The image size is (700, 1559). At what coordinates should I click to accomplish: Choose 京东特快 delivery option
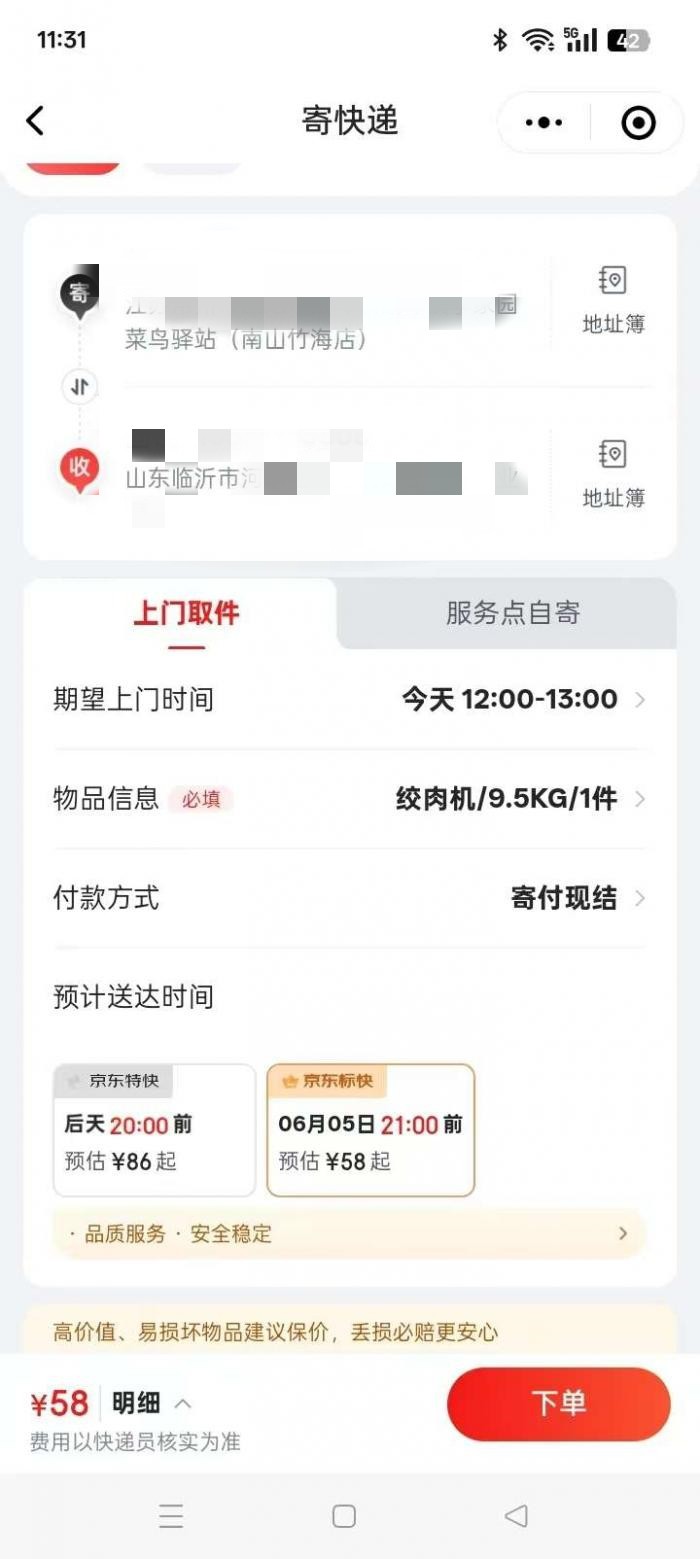[x=154, y=1130]
